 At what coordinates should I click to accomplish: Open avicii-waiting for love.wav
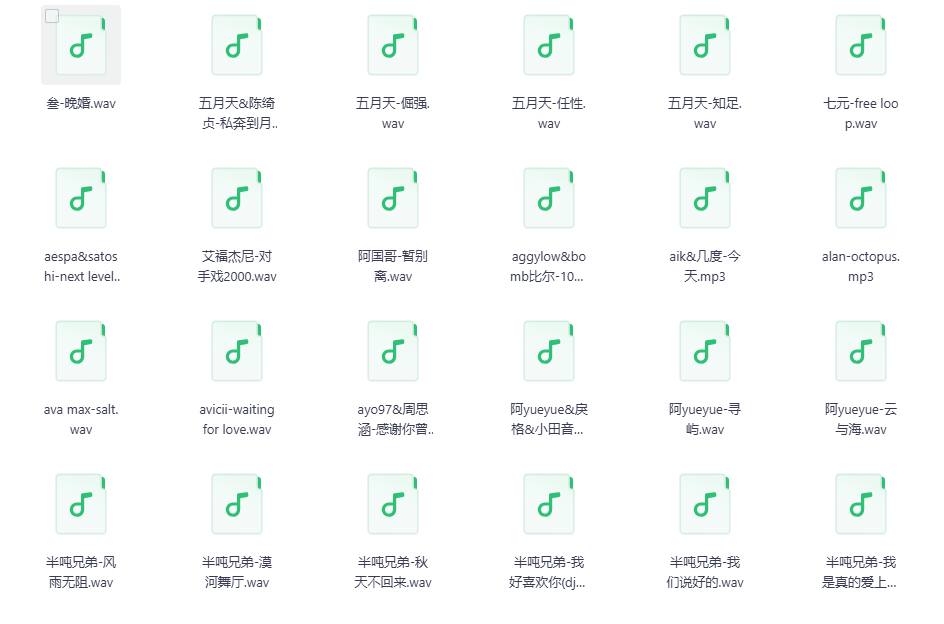click(237, 352)
